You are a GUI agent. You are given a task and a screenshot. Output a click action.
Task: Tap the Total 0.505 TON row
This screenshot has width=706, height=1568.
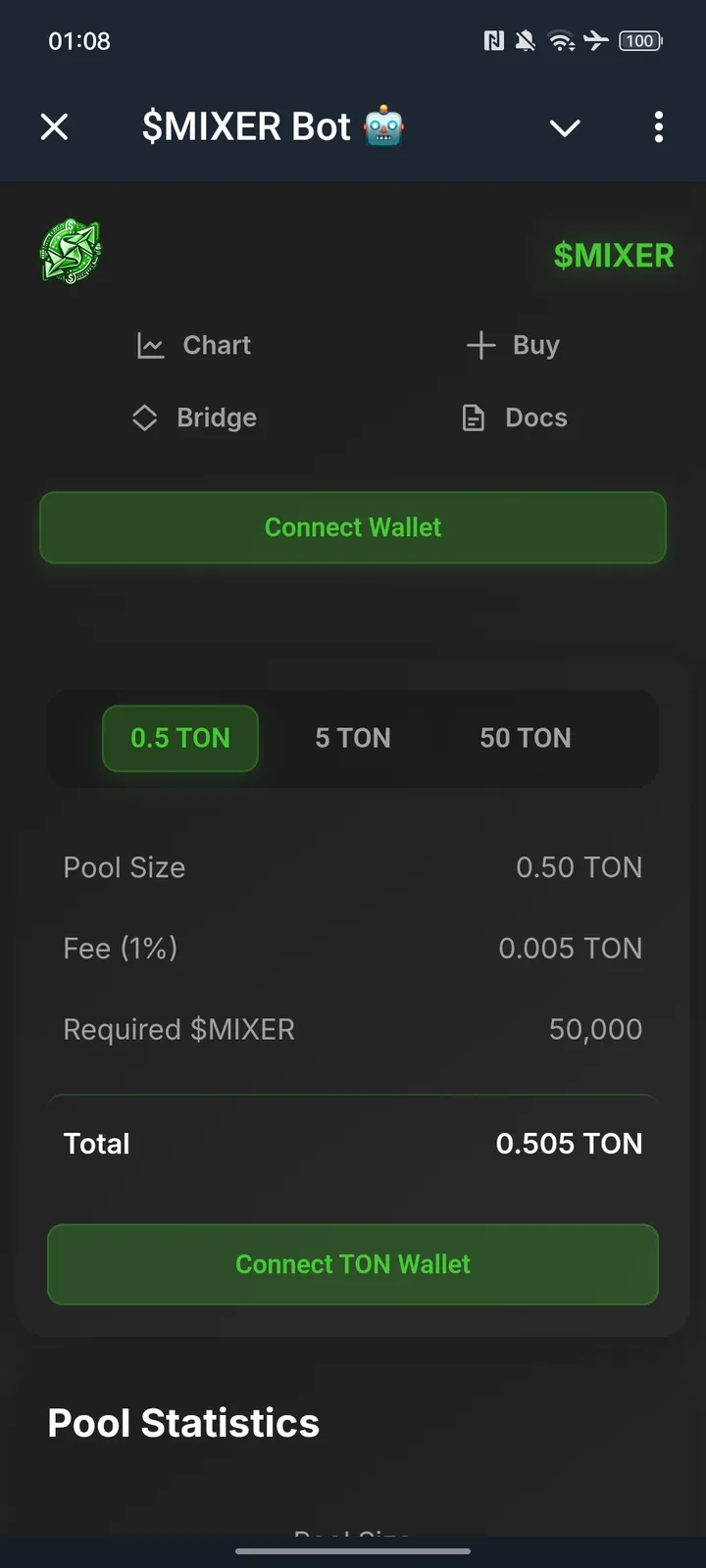(353, 1143)
